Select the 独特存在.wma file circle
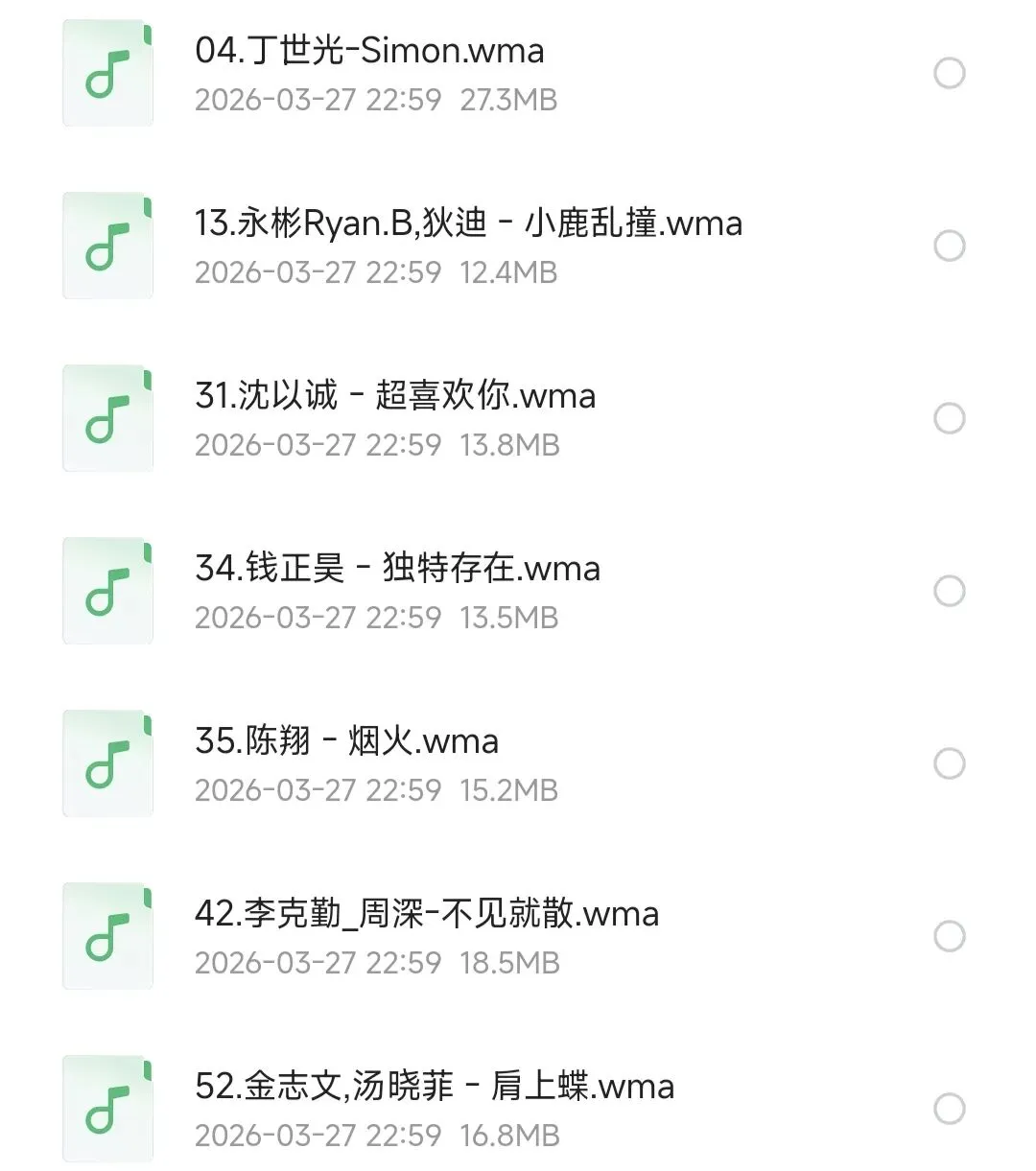The image size is (1036, 1171). click(949, 592)
